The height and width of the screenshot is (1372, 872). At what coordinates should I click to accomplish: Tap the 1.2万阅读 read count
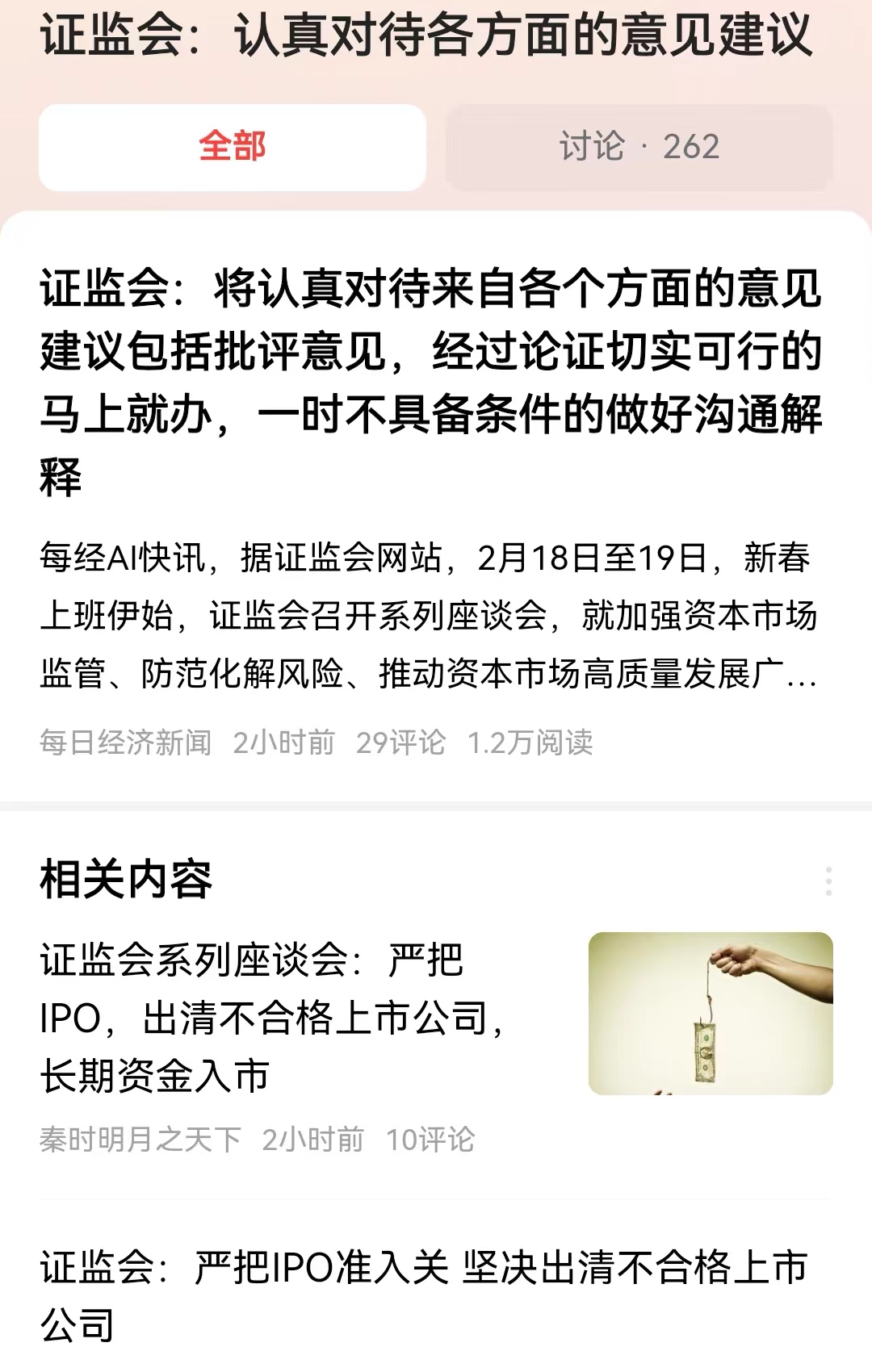point(531,744)
